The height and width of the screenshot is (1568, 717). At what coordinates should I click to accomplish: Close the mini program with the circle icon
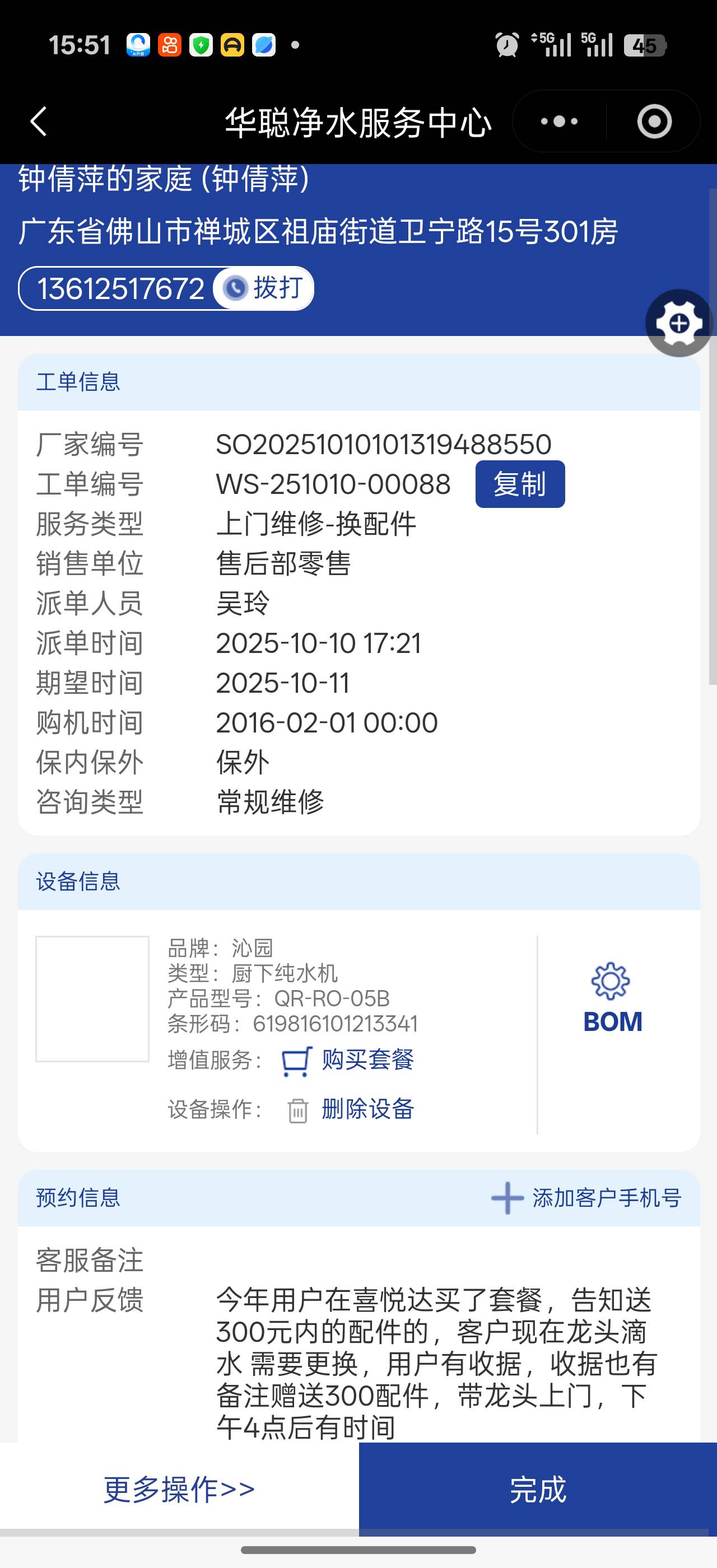(x=654, y=121)
